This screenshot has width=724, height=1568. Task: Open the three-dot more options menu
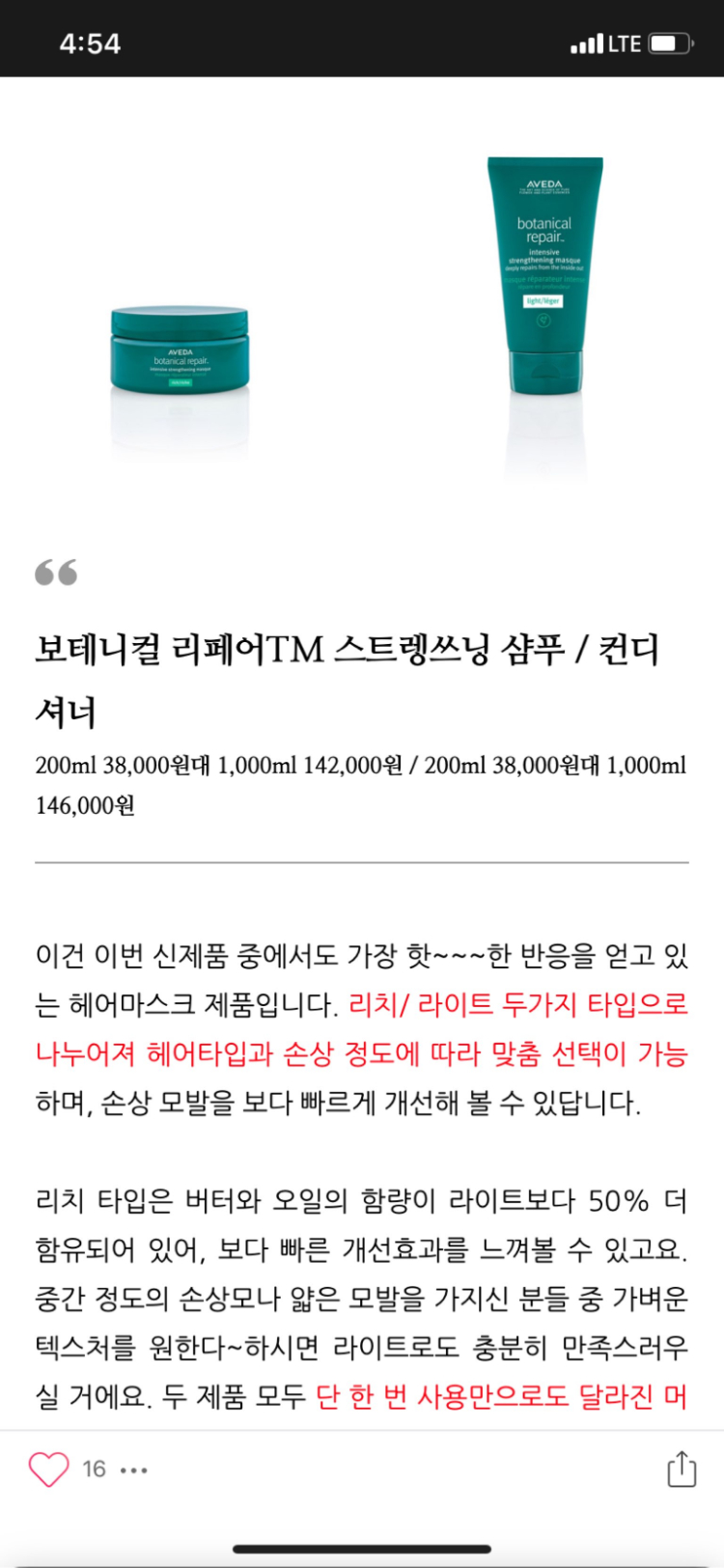134,1470
